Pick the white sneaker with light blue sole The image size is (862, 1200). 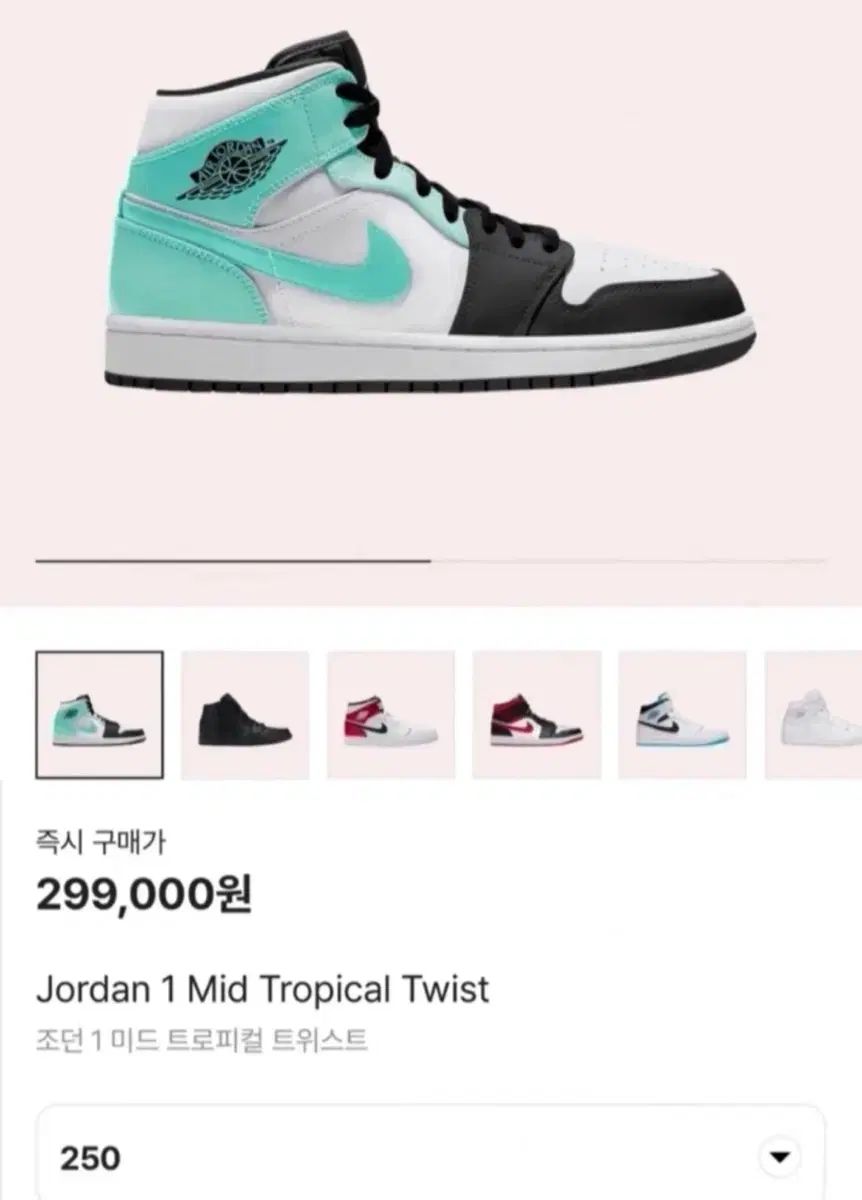click(682, 715)
